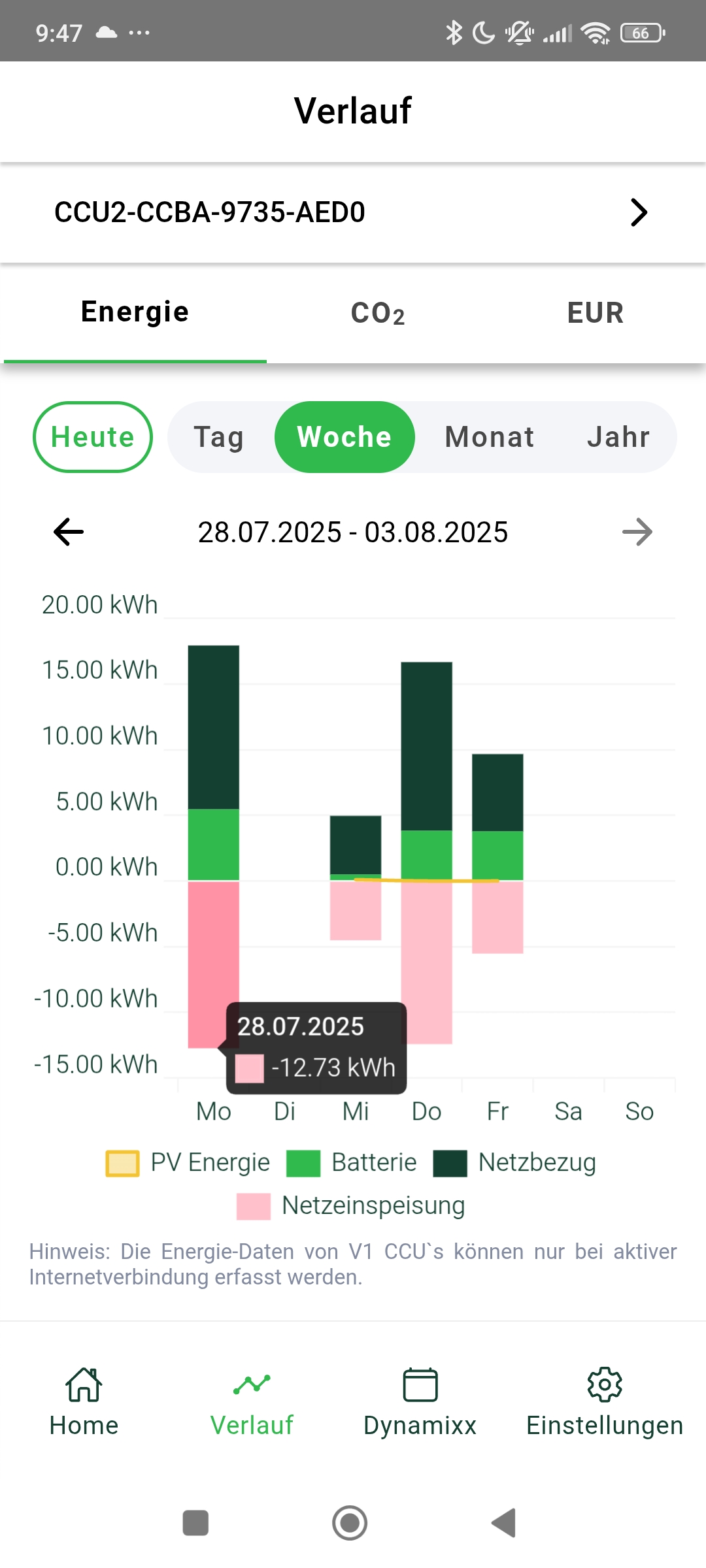This screenshot has width=706, height=1568.
Task: Tap the system back button
Action: [504, 1523]
